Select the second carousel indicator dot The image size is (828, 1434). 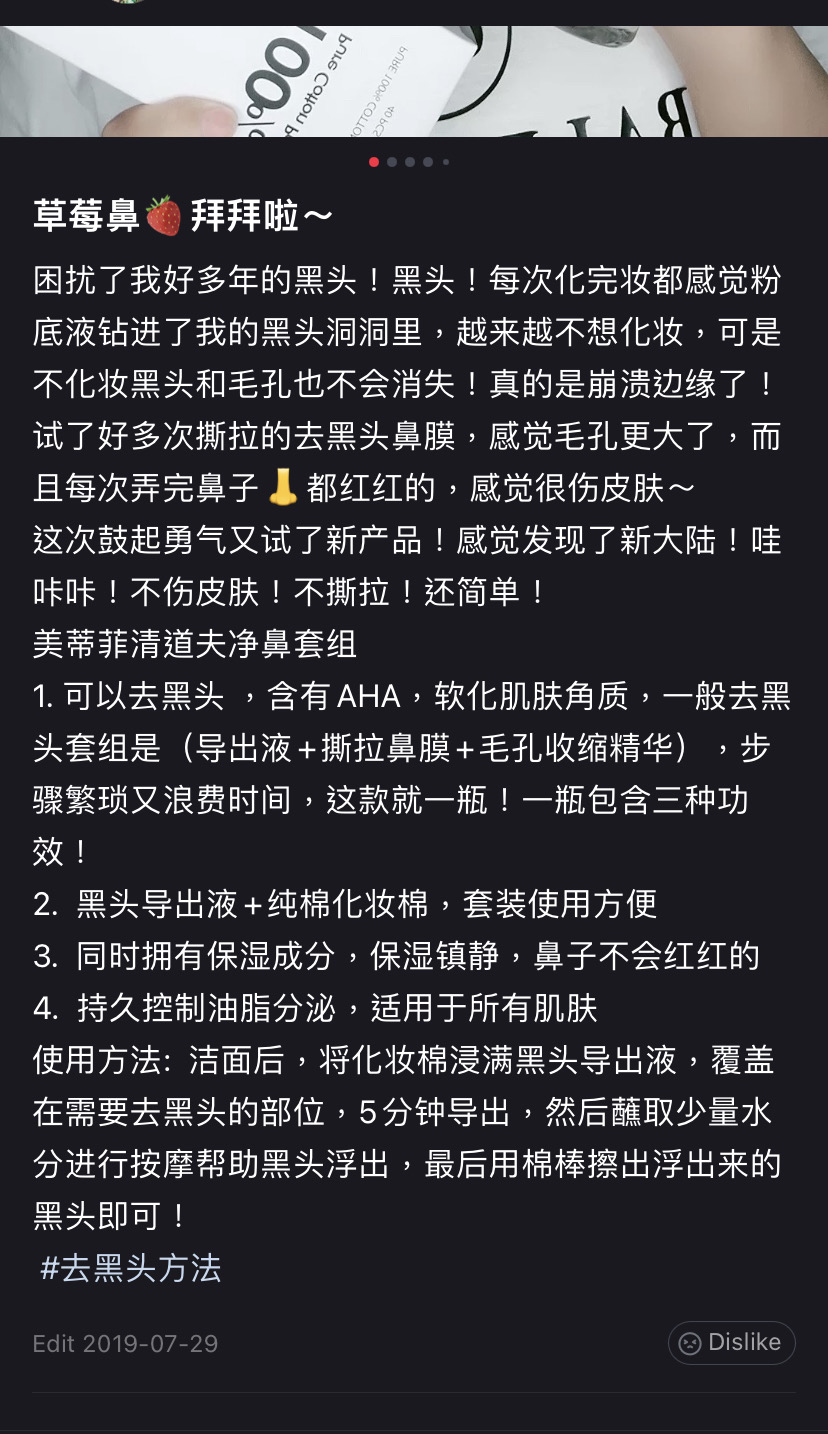pos(391,160)
